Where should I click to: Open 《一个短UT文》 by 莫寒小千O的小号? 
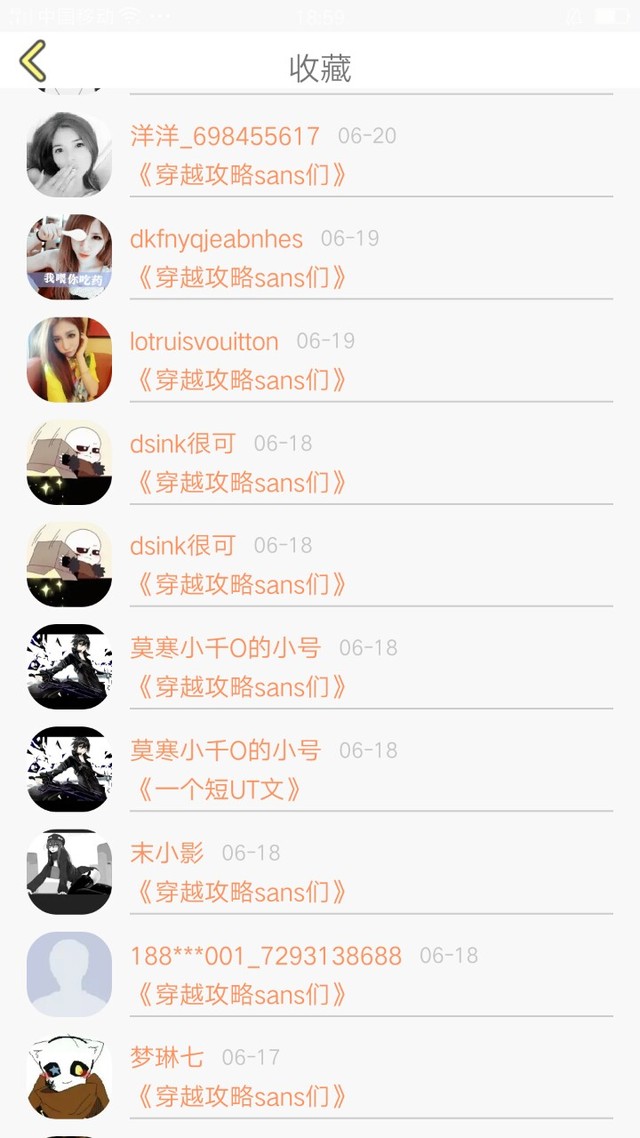pyautogui.click(x=320, y=769)
